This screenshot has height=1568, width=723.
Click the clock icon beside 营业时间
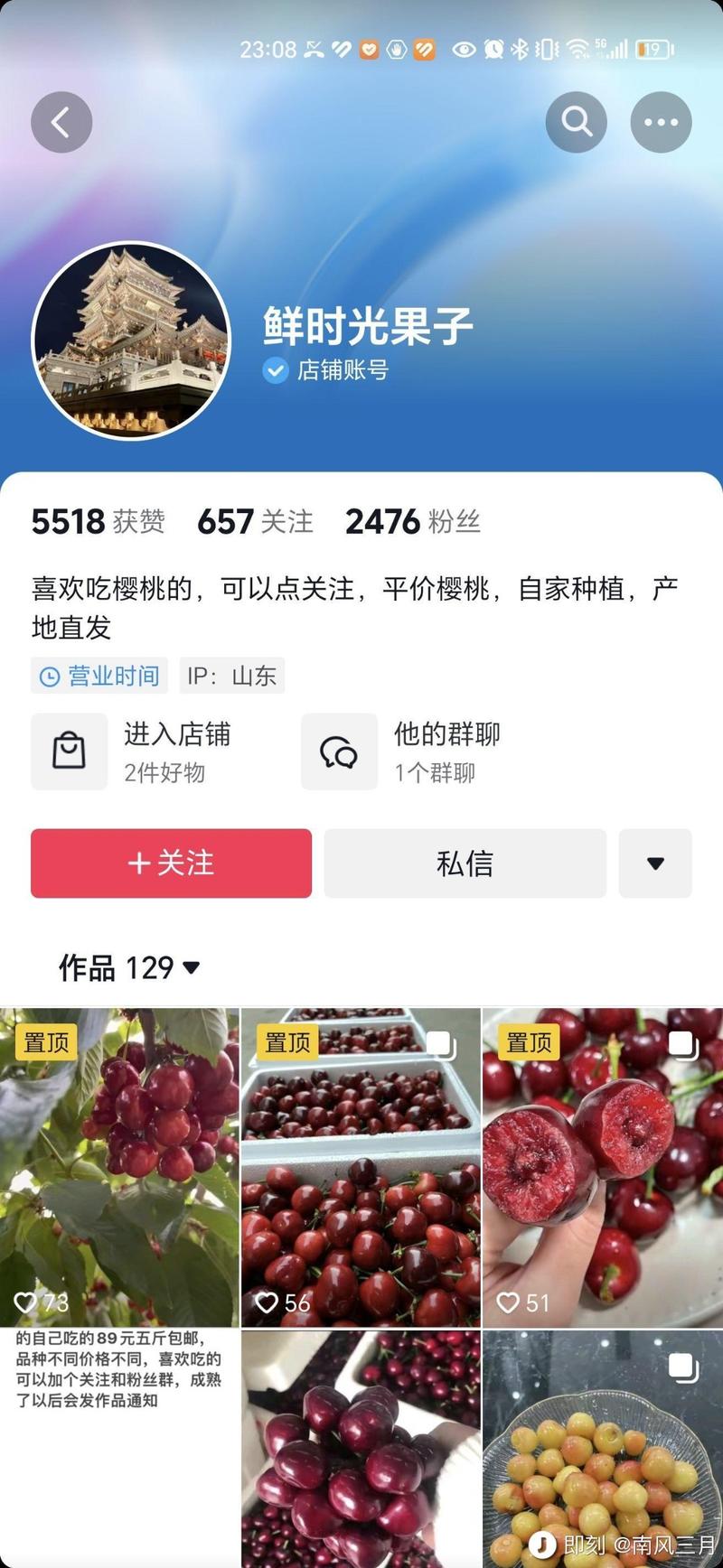click(50, 675)
